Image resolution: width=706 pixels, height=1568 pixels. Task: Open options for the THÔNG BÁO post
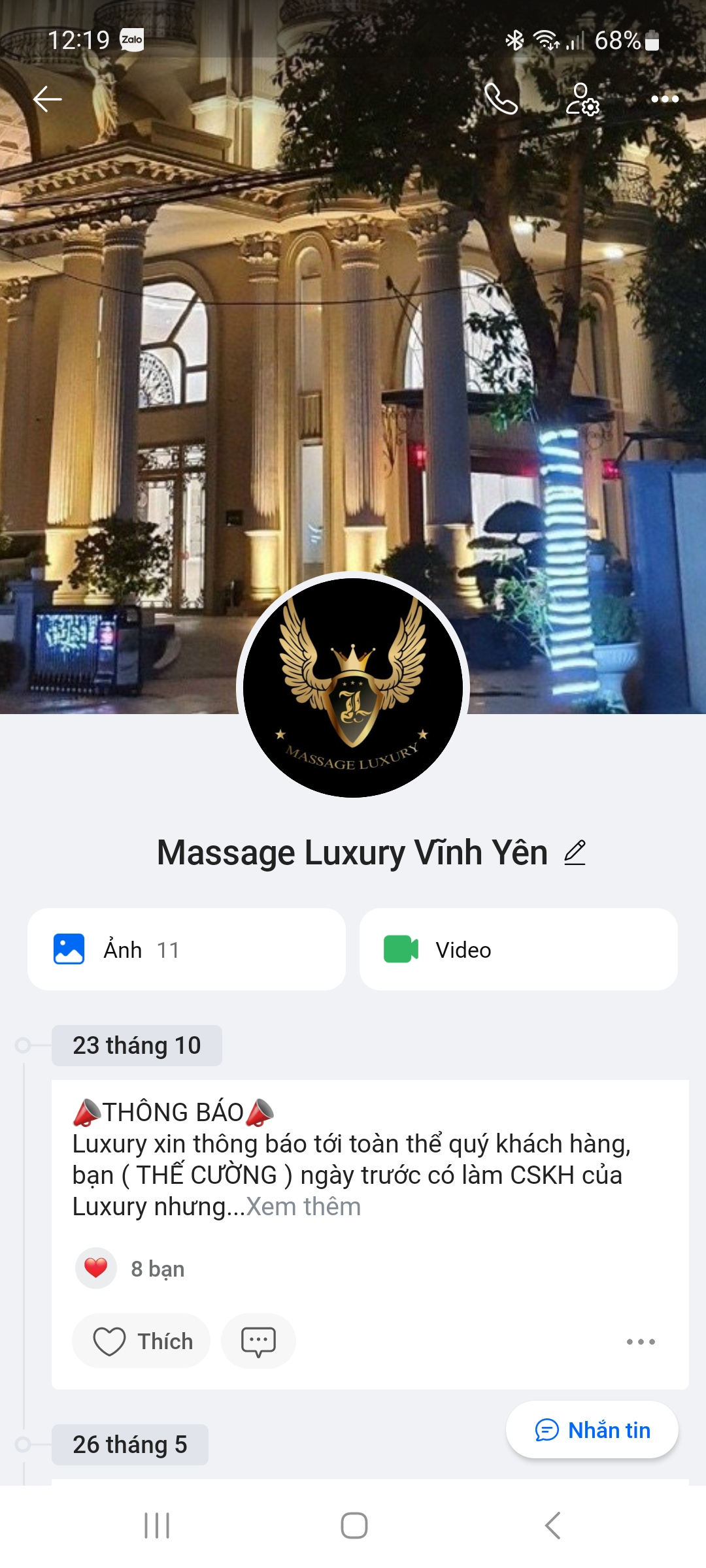pyautogui.click(x=641, y=1341)
